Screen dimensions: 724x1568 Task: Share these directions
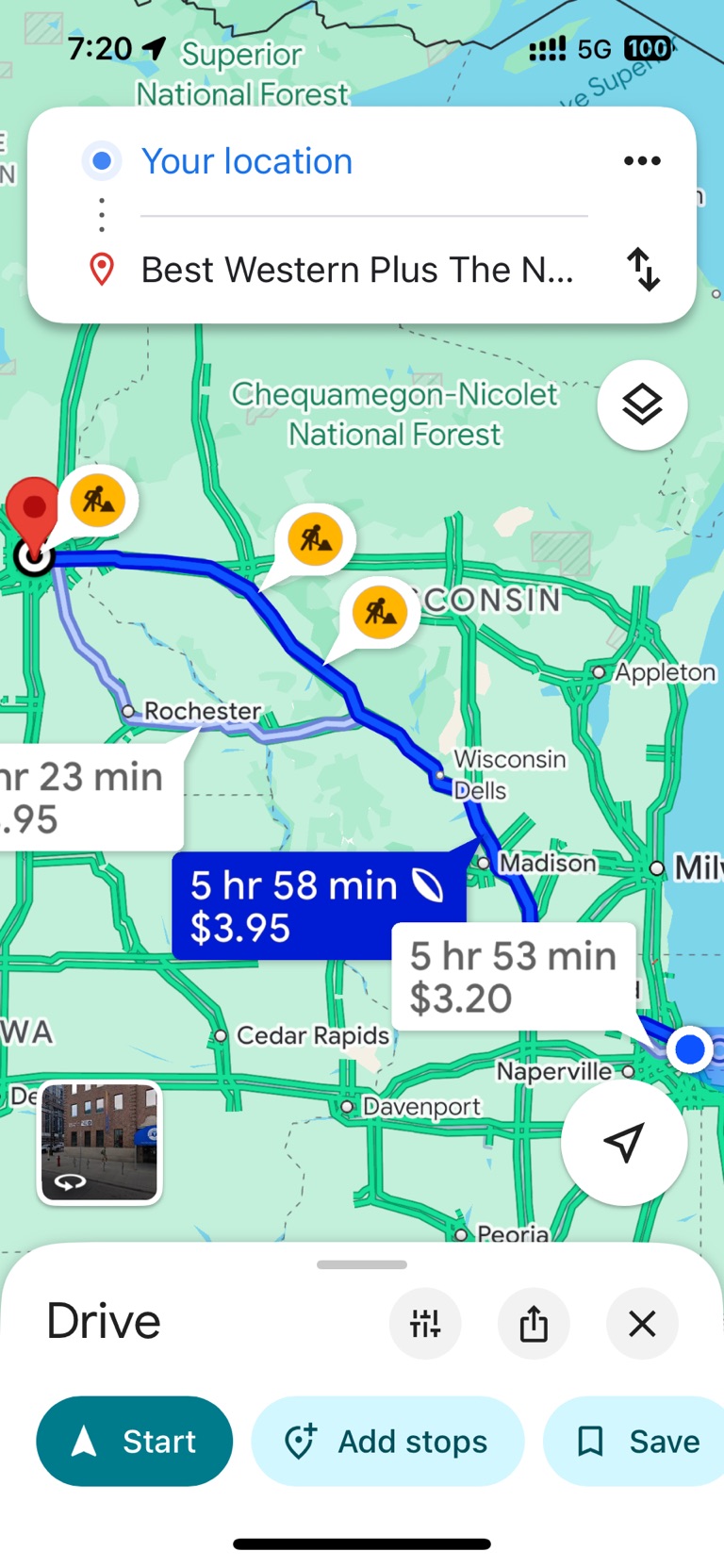(x=534, y=1324)
